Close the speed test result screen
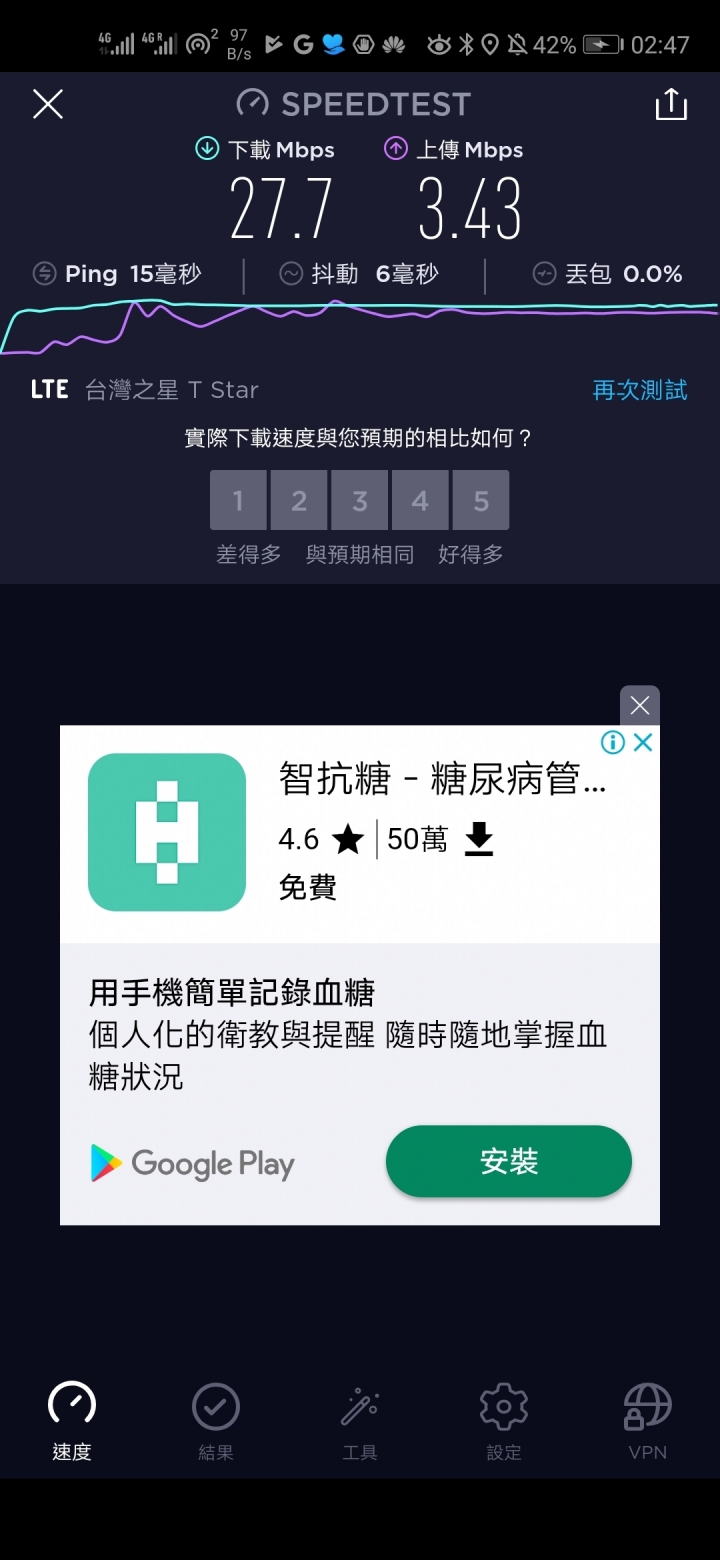720x1560 pixels. (48, 104)
